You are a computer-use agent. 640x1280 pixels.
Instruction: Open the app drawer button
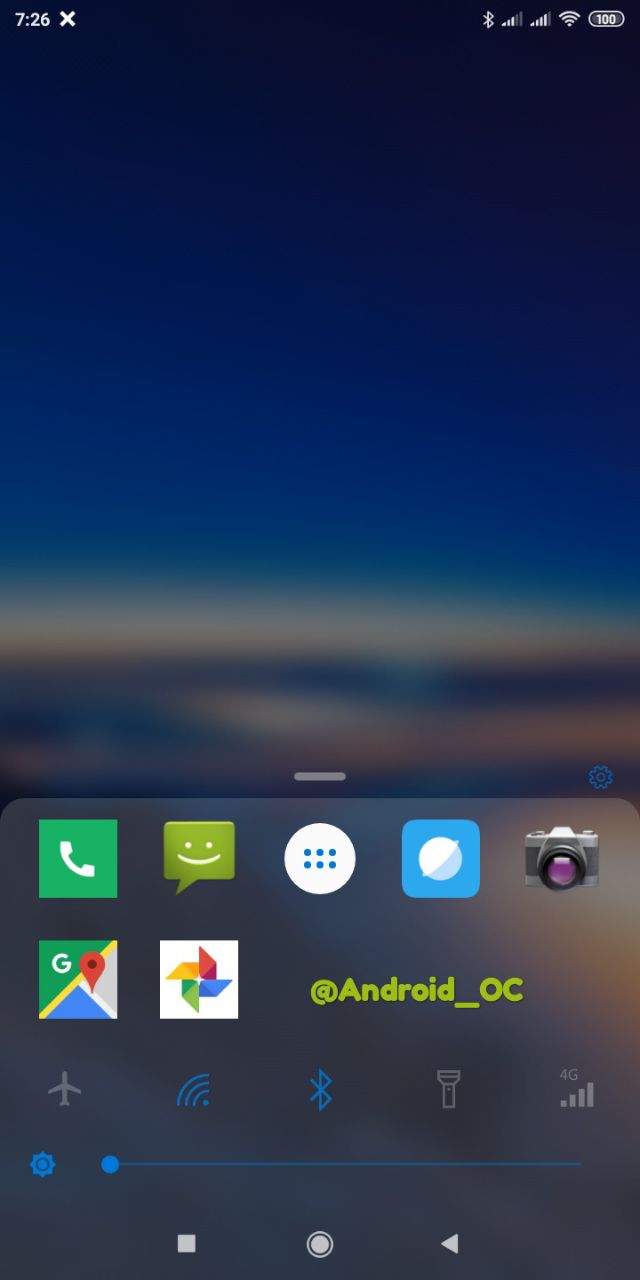320,858
